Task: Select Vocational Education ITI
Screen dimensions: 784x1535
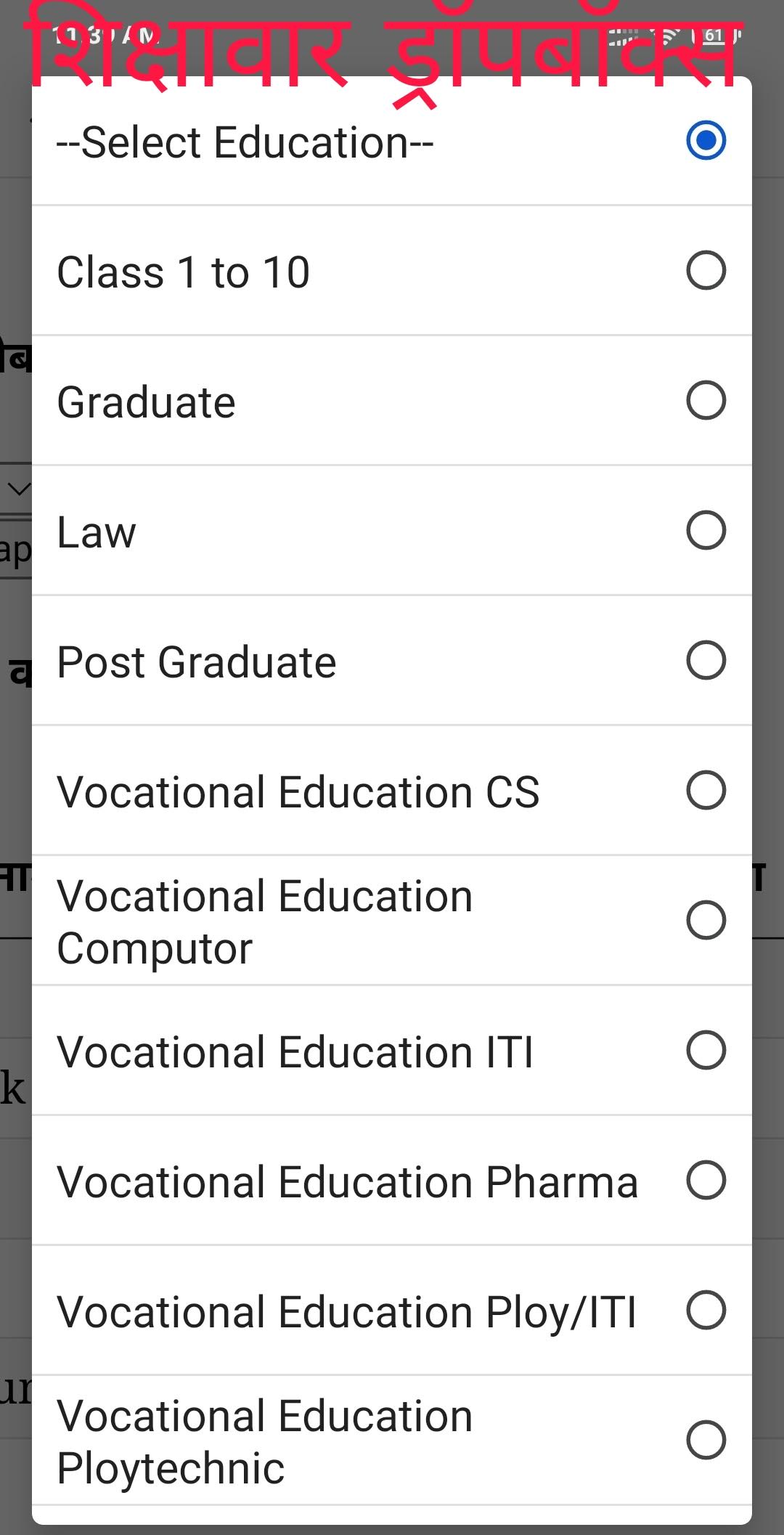Action: tap(392, 1051)
